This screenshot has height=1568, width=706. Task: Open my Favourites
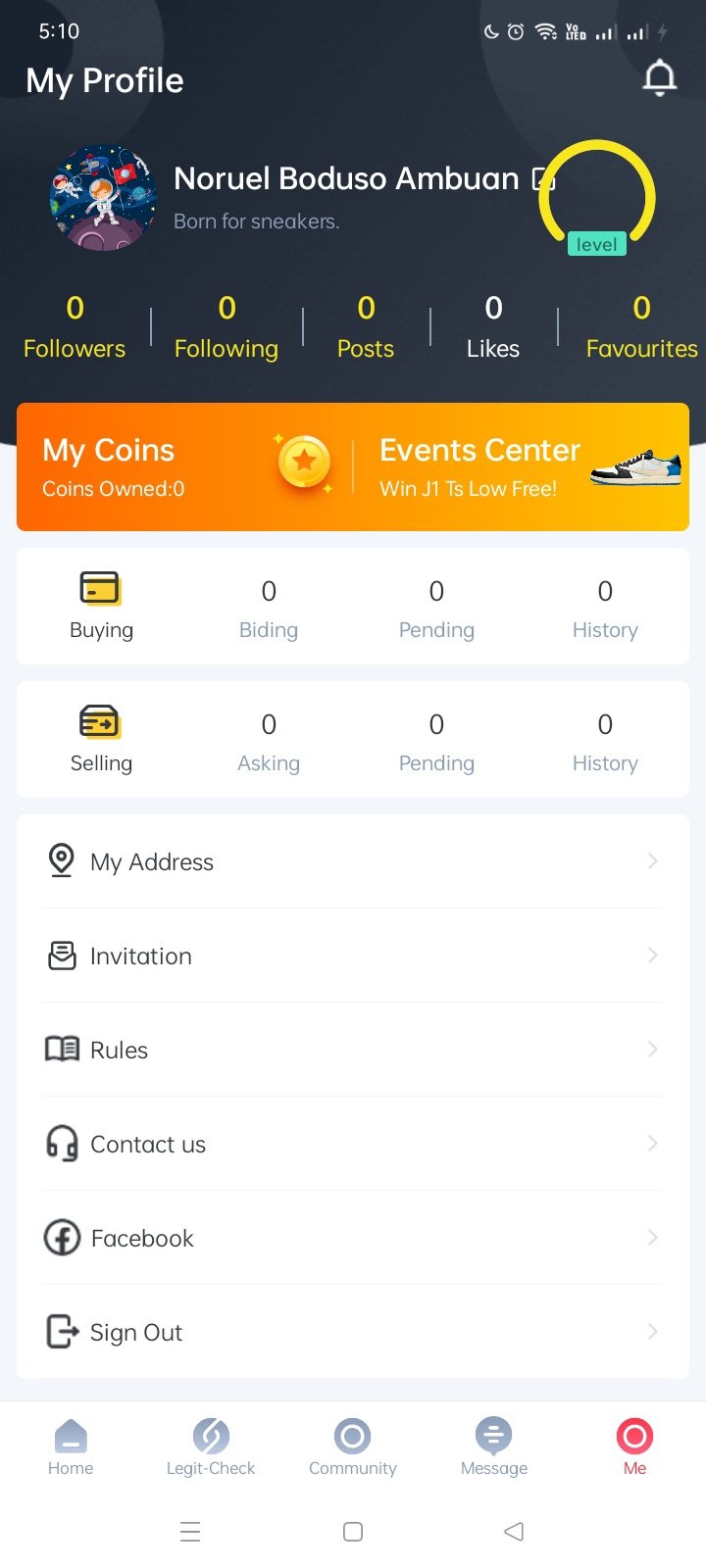641,327
